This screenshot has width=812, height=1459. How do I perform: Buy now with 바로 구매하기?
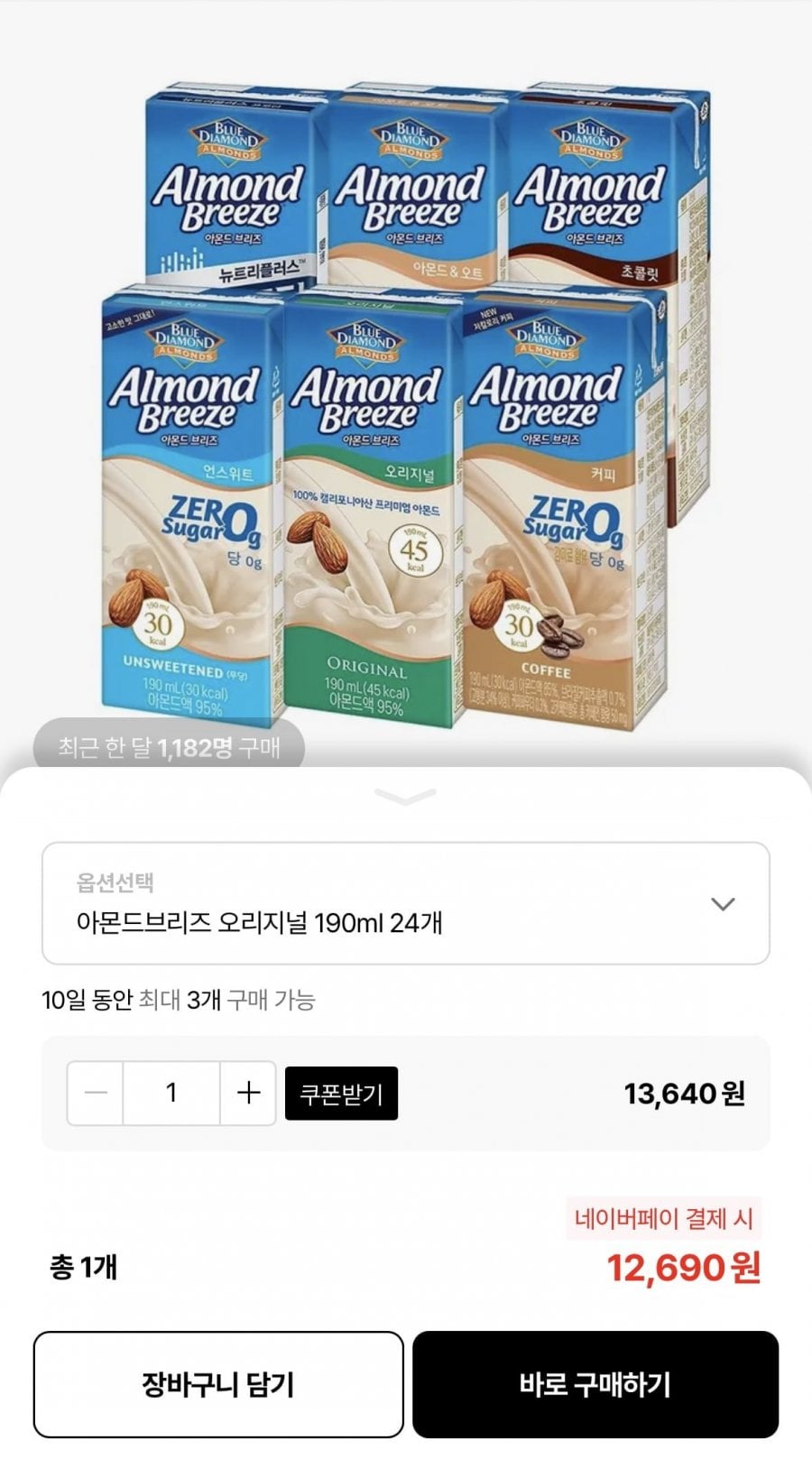tap(595, 1384)
